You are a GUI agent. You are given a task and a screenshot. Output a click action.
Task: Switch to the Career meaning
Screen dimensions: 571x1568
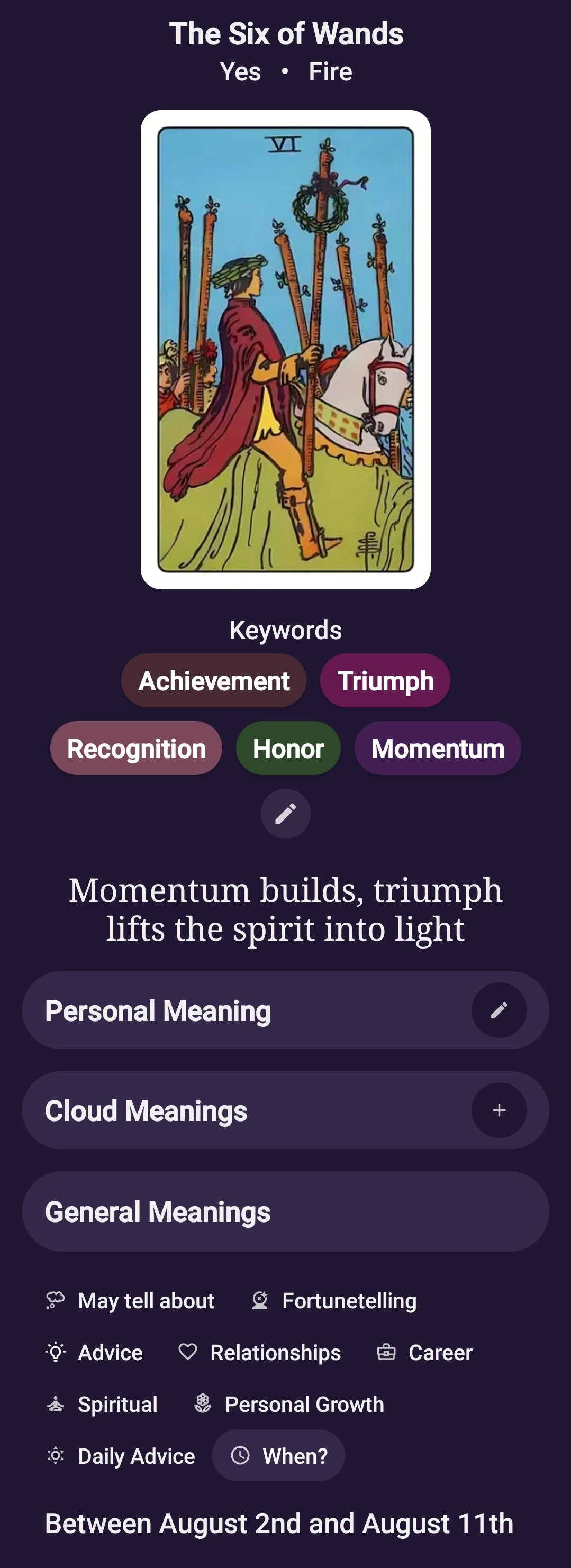coord(425,1353)
